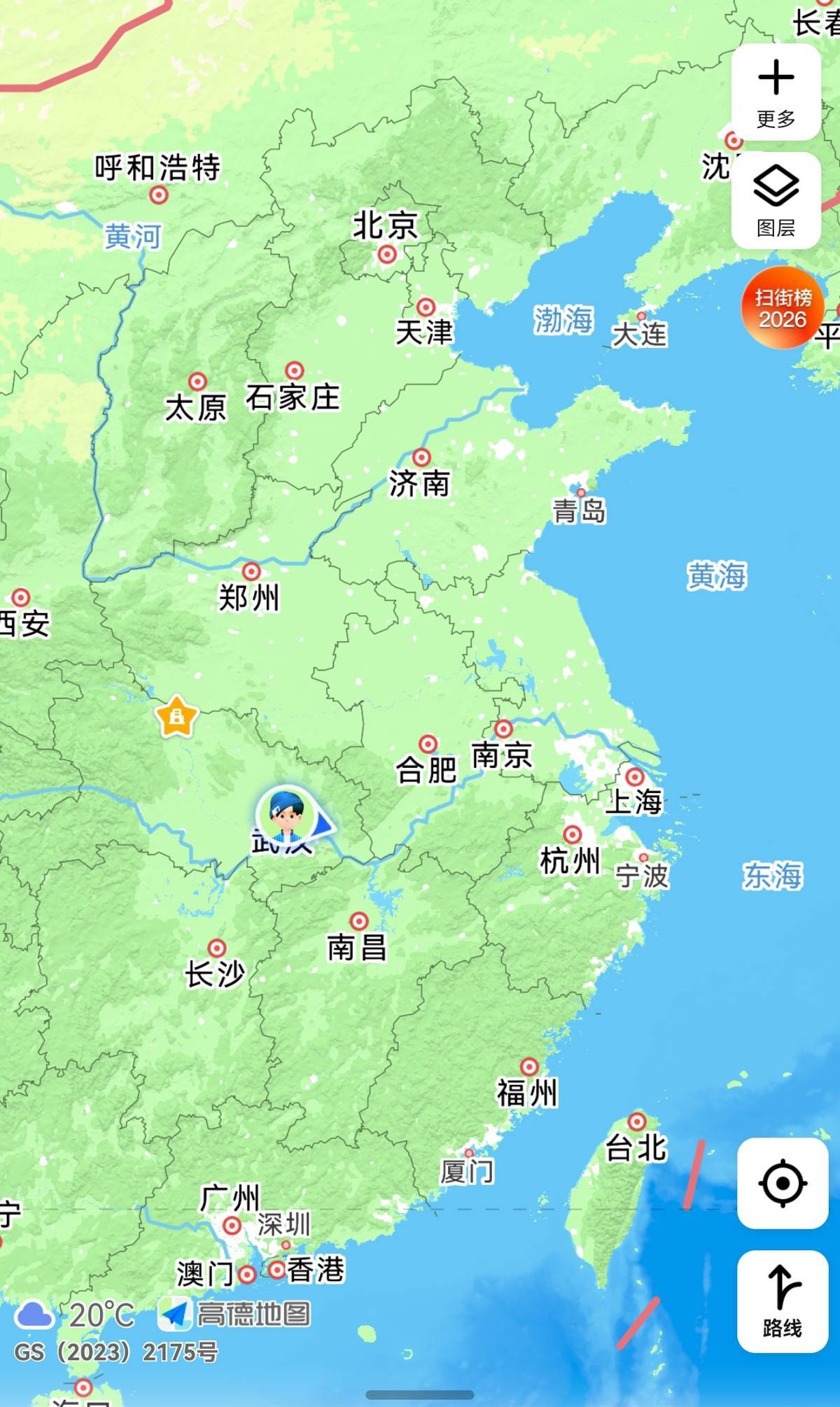Screen dimensions: 840x1407
Task: Open the 20°C weather indicator
Action: pyautogui.click(x=77, y=1315)
